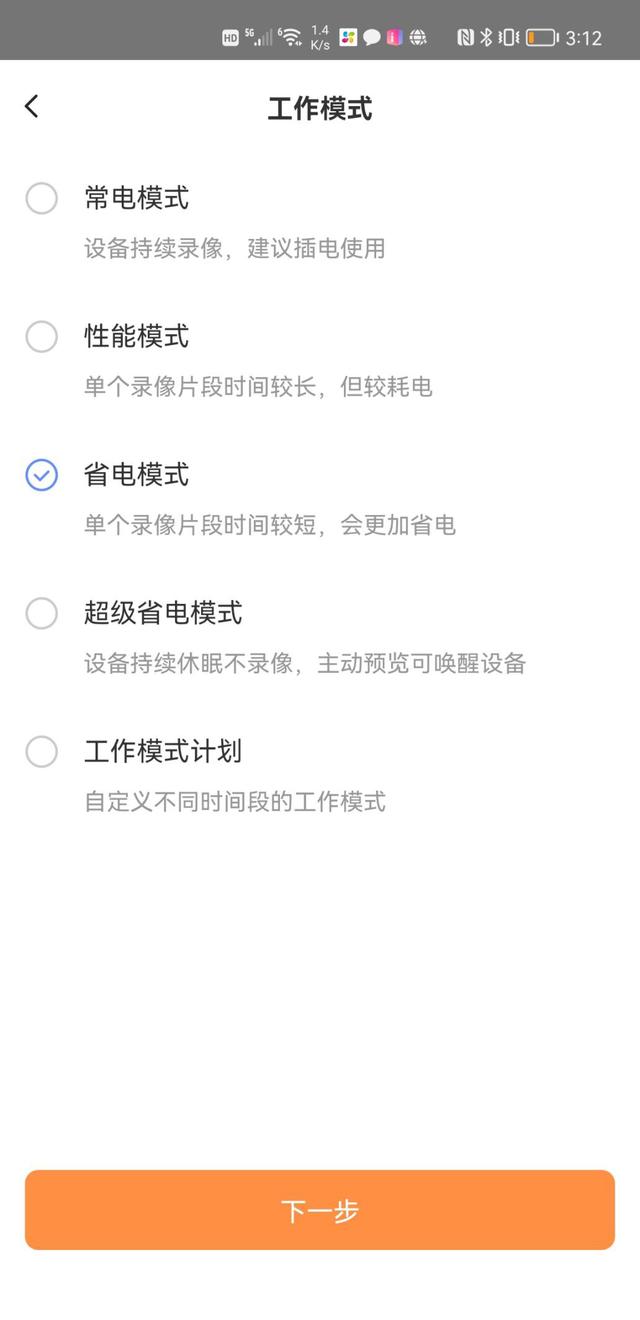Image resolution: width=640 pixels, height=1320 pixels.
Task: Tap the orange 下一步 button
Action: pyautogui.click(x=320, y=1210)
